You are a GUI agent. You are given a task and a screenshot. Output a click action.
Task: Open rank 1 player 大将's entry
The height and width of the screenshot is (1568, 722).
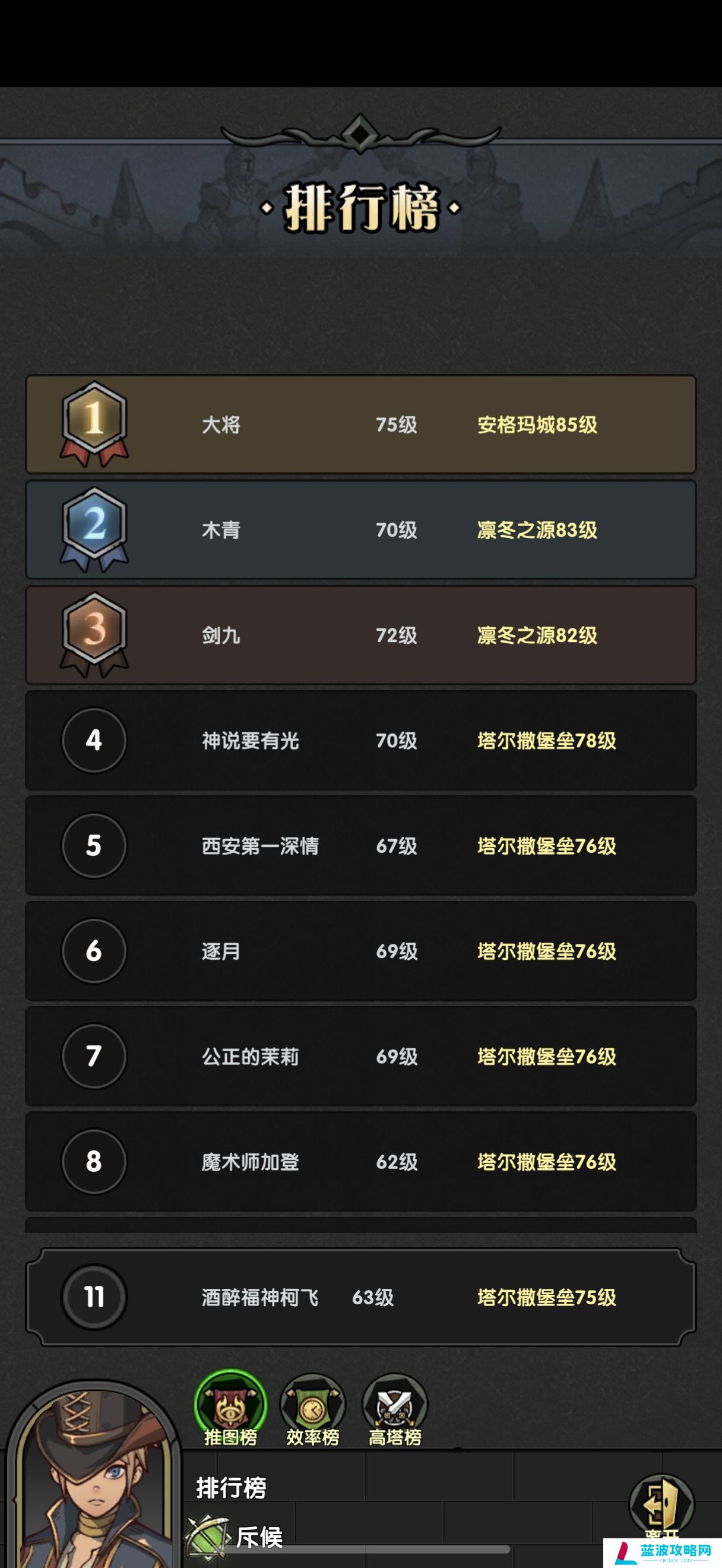[360, 424]
